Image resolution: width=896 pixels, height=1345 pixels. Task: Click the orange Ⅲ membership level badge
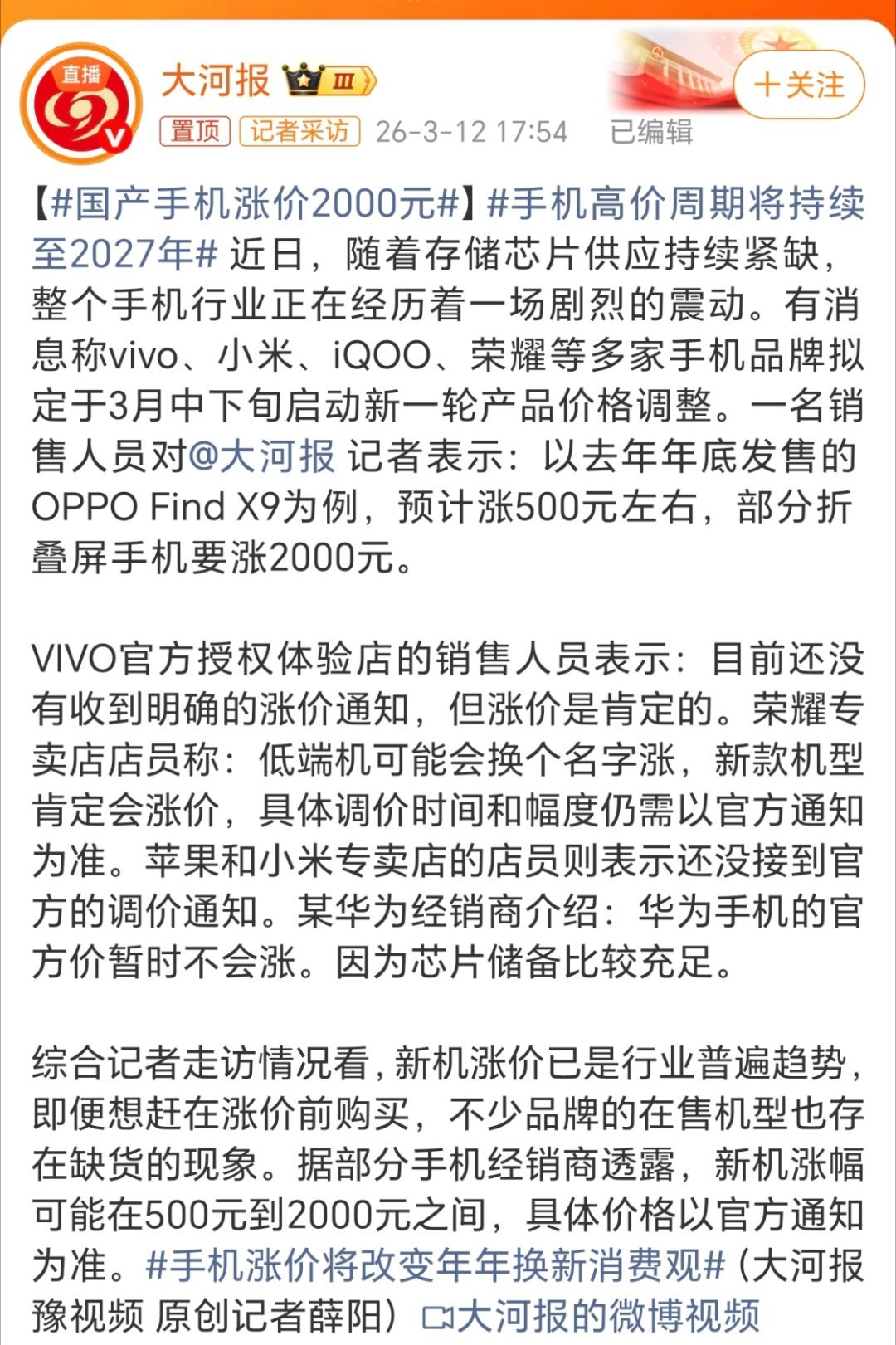pos(343,80)
